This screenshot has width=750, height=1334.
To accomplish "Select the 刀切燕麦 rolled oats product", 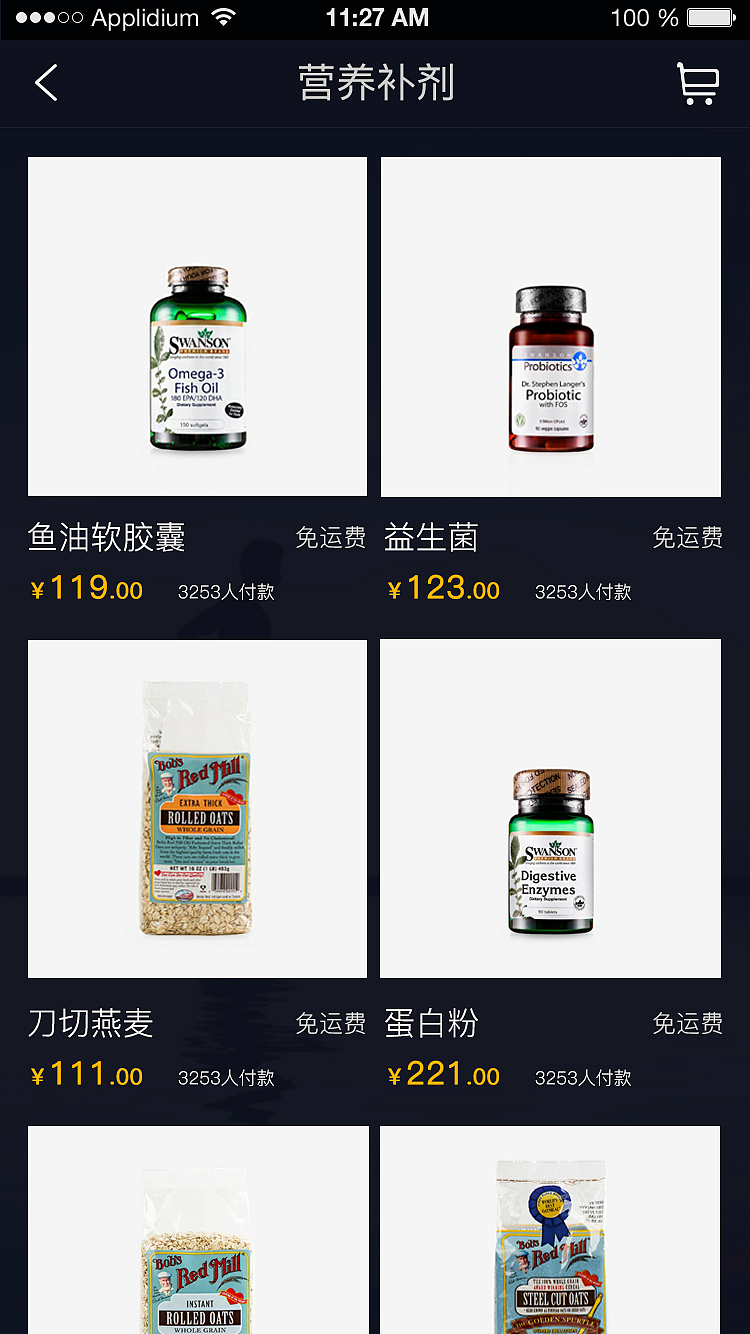I will [x=197, y=808].
